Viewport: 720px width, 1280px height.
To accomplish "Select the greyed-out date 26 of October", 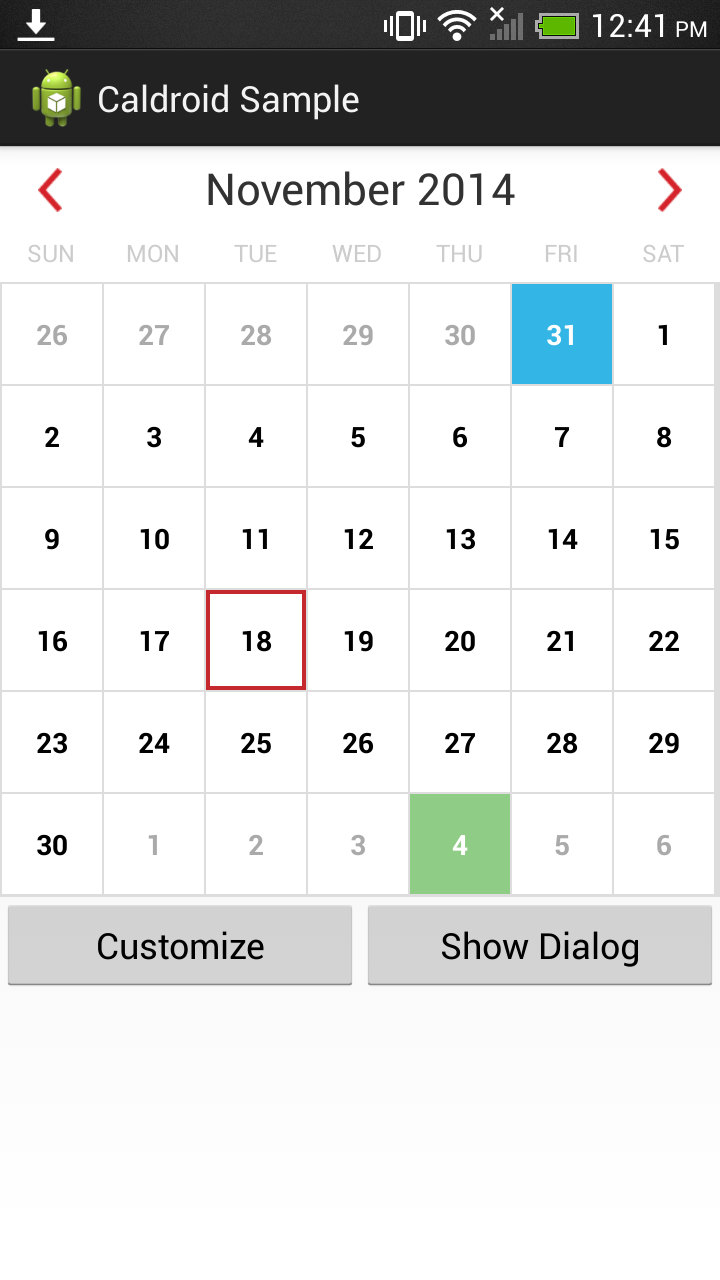I will coord(52,335).
